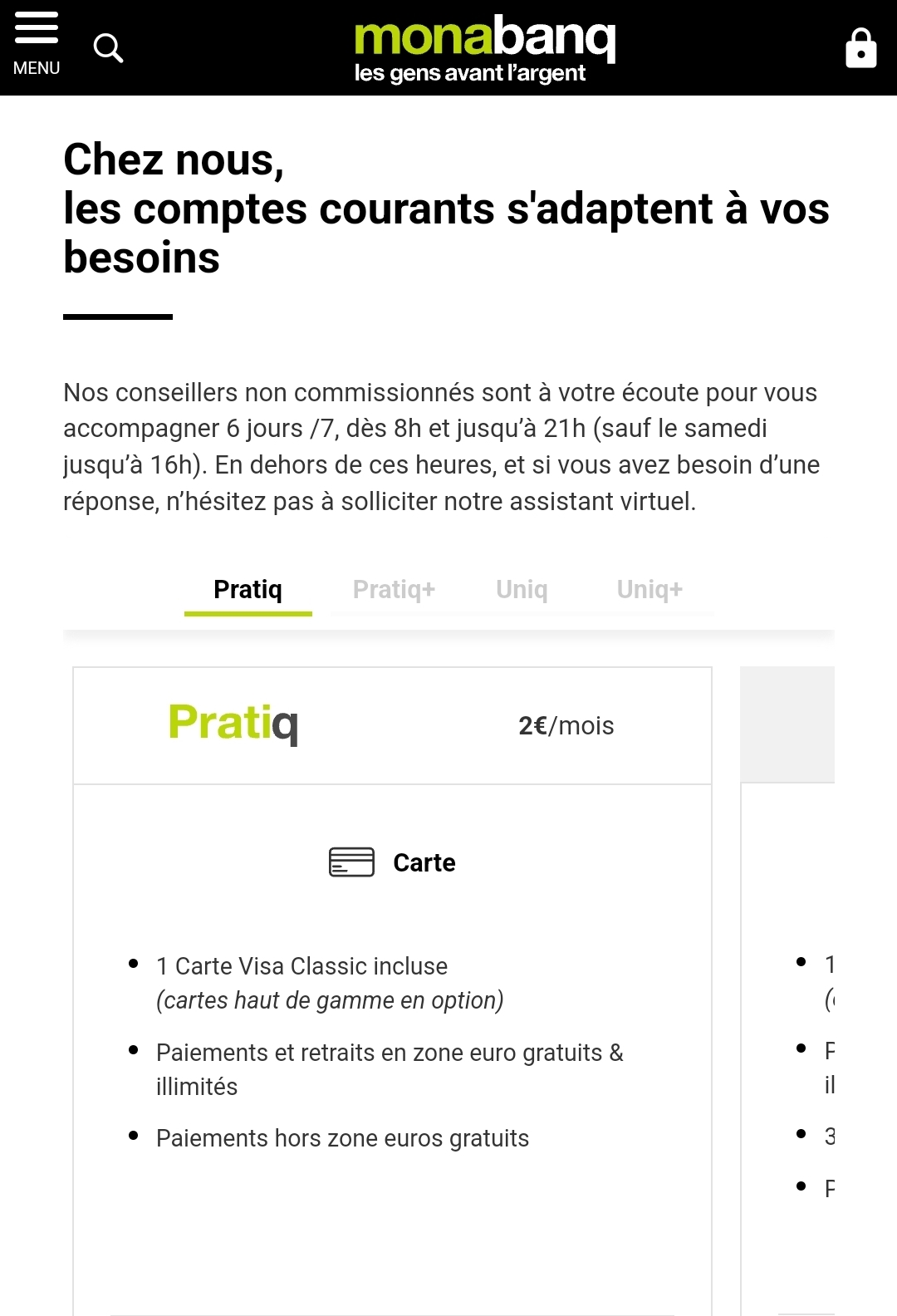This screenshot has width=897, height=1316.
Task: Open the search magnifier icon
Action: (108, 48)
